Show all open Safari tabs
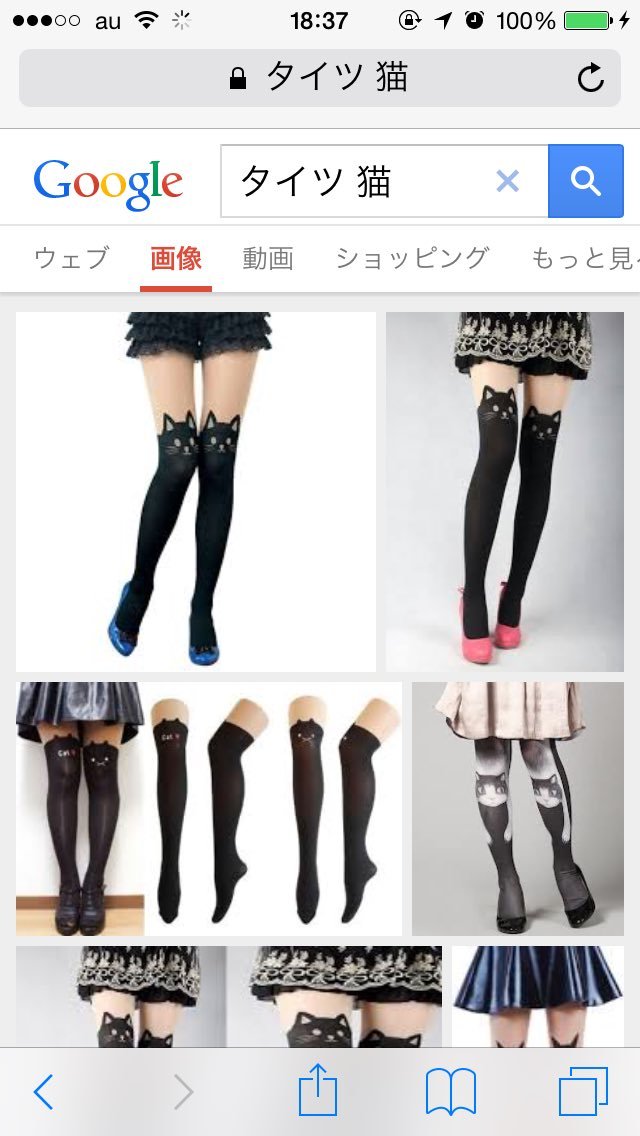This screenshot has width=640, height=1136. point(583,1092)
